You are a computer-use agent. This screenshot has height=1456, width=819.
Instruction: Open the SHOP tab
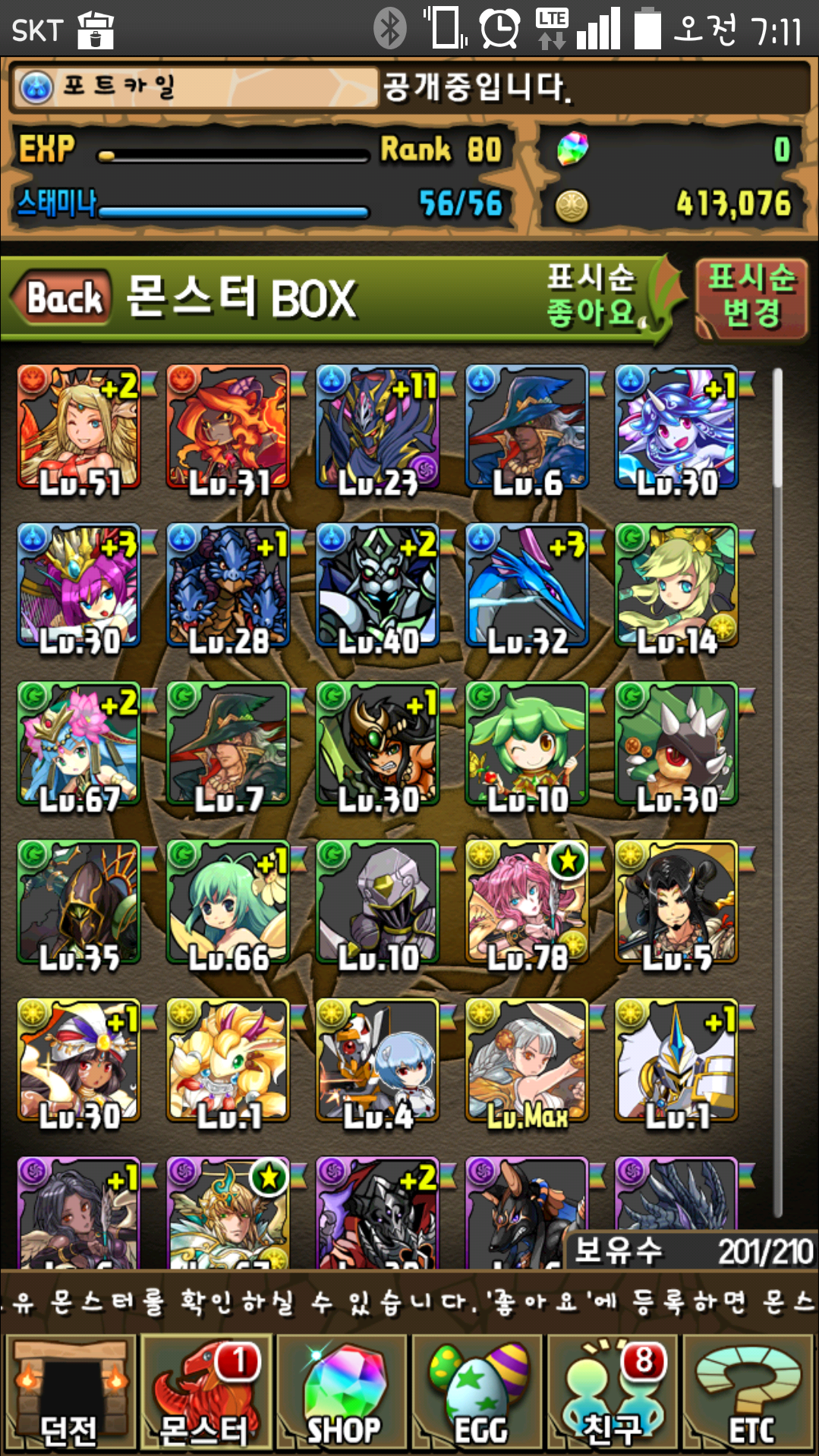342,1393
